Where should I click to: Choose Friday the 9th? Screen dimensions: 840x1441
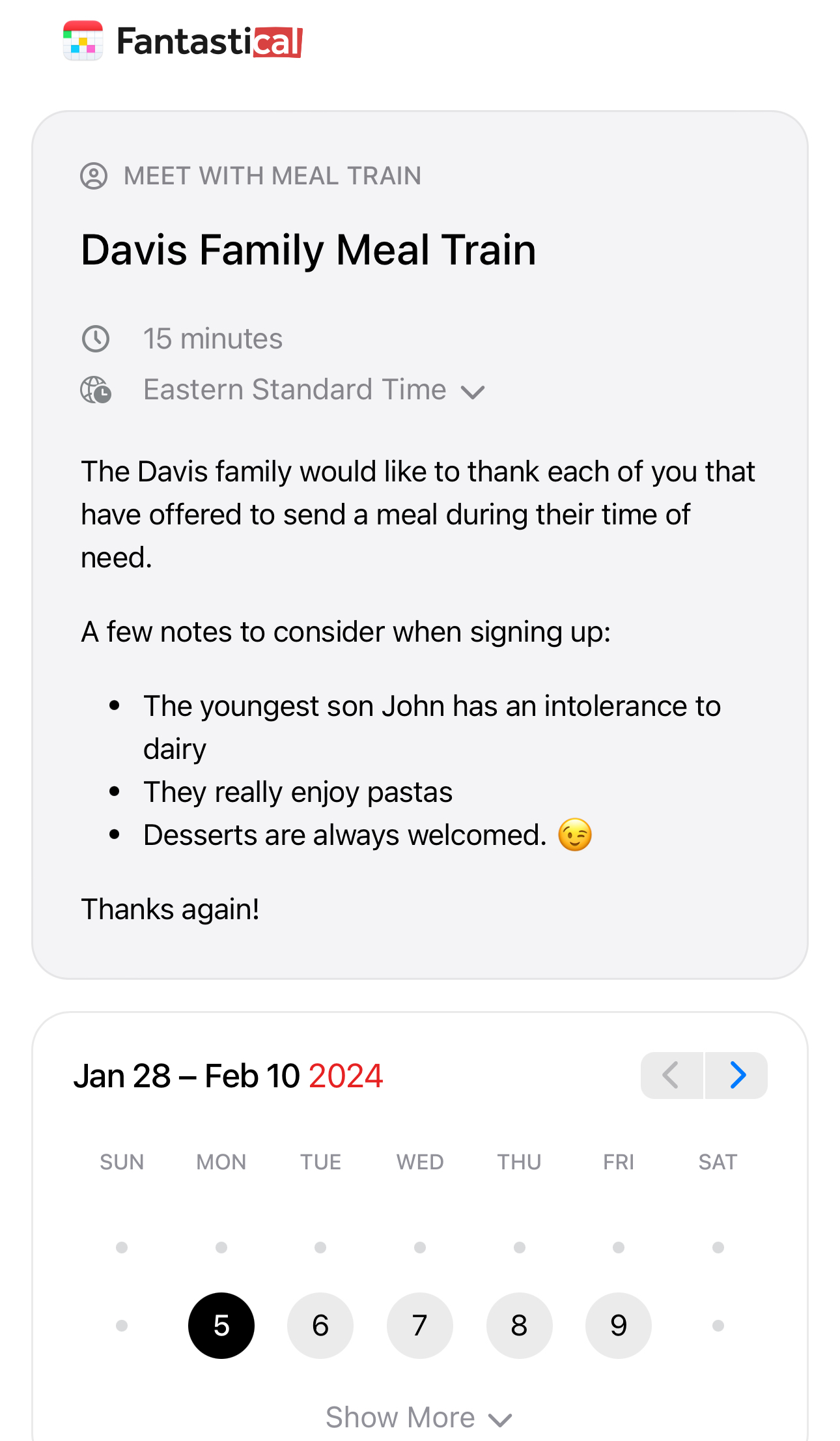(619, 1326)
